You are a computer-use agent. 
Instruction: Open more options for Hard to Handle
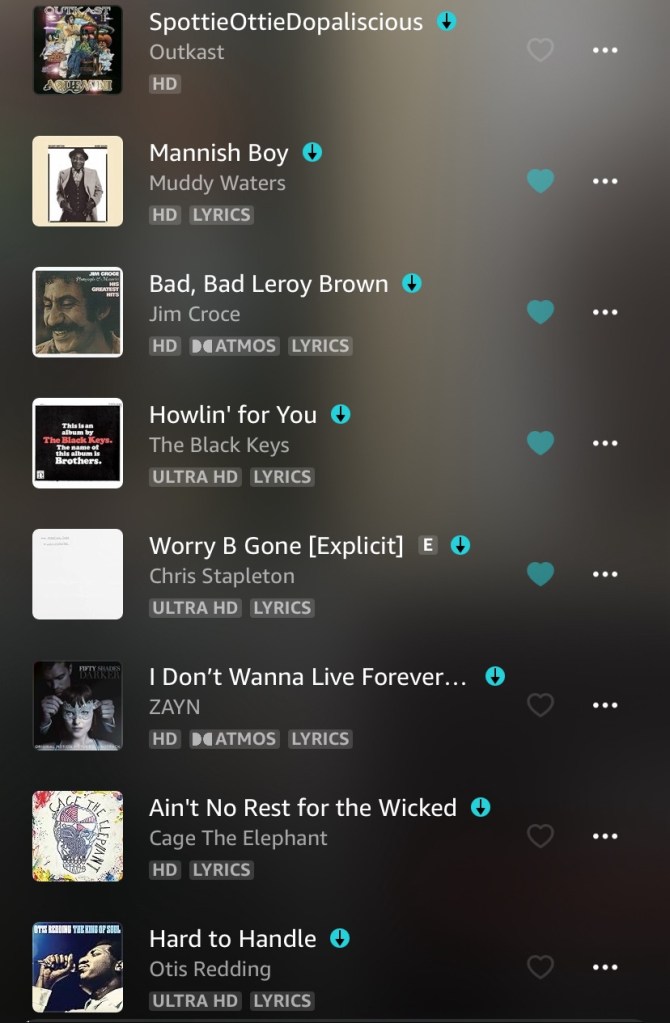click(605, 967)
